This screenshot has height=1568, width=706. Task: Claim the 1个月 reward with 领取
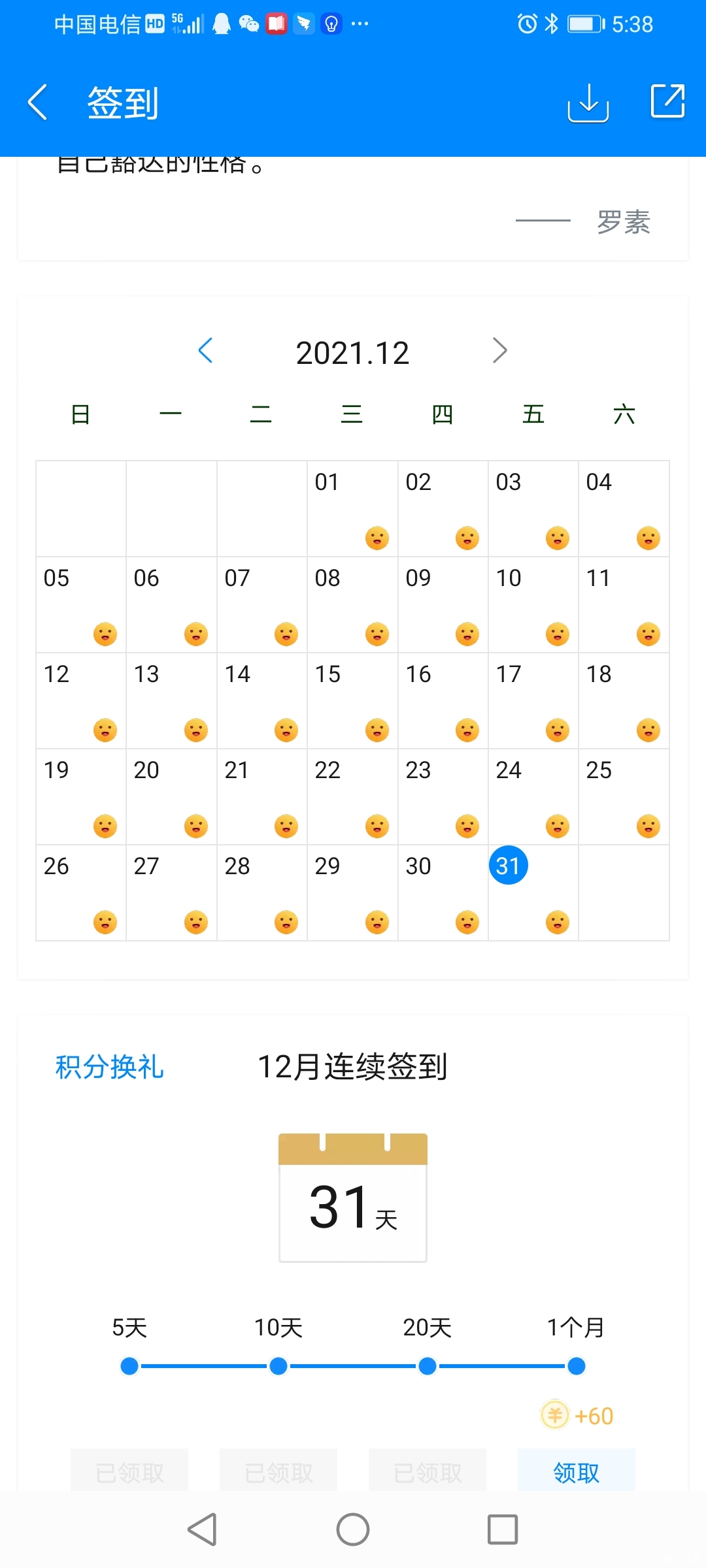click(576, 1472)
